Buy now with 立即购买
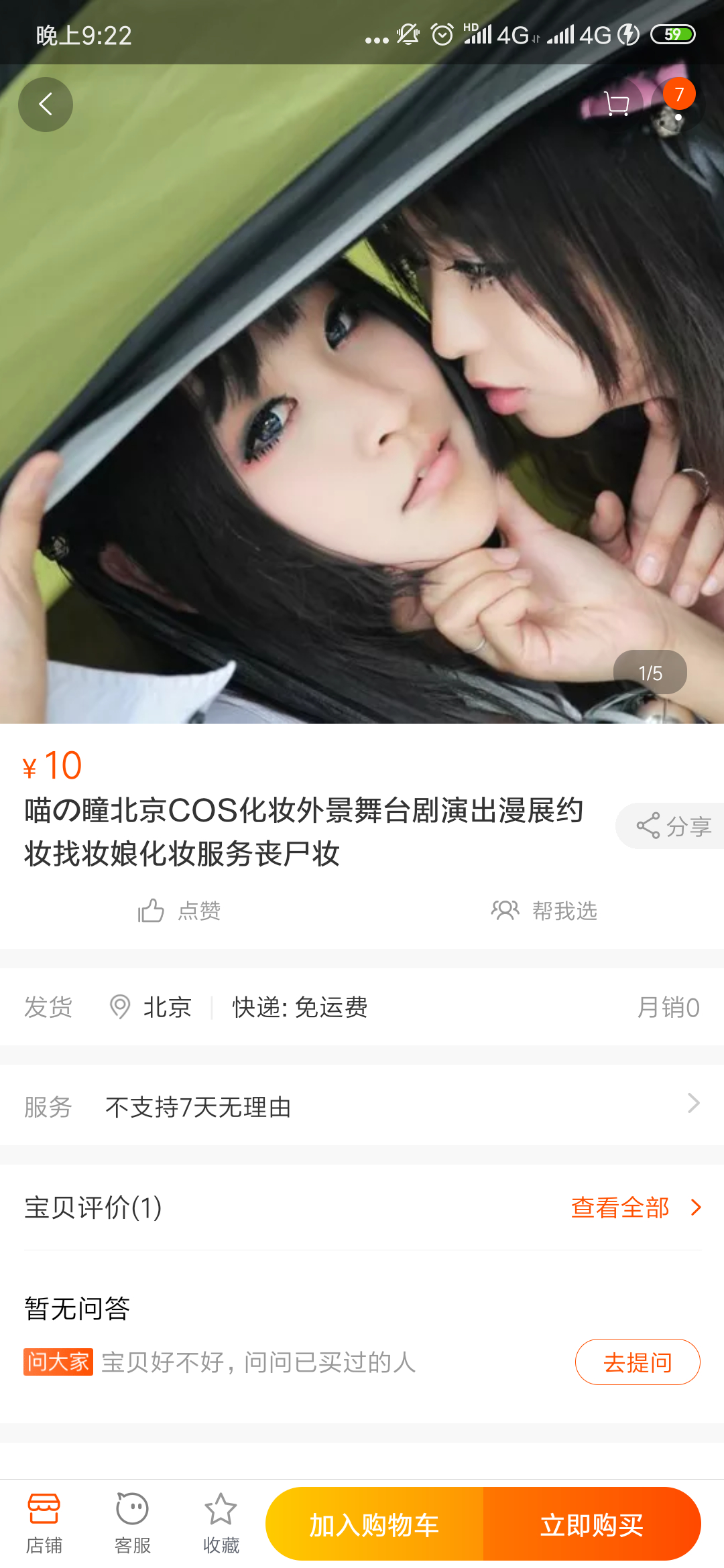Image resolution: width=724 pixels, height=1568 pixels. pos(592,1525)
